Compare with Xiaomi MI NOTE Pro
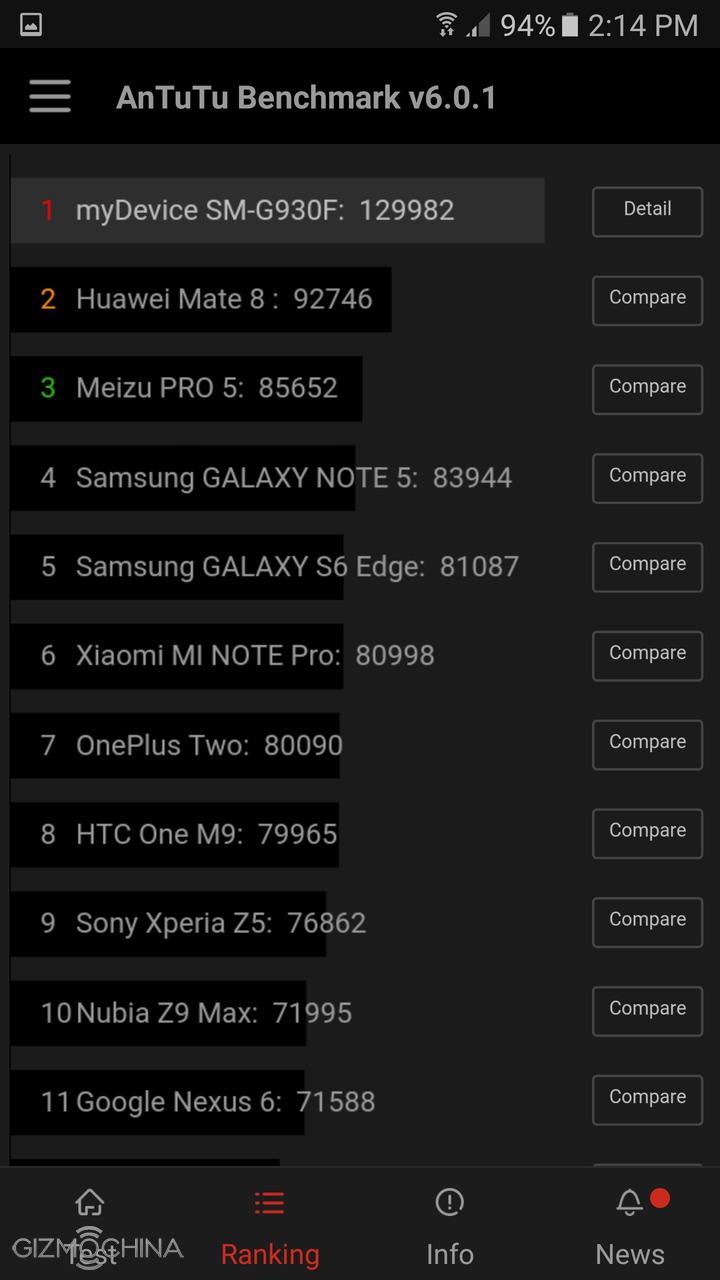The height and width of the screenshot is (1280, 720). (647, 656)
